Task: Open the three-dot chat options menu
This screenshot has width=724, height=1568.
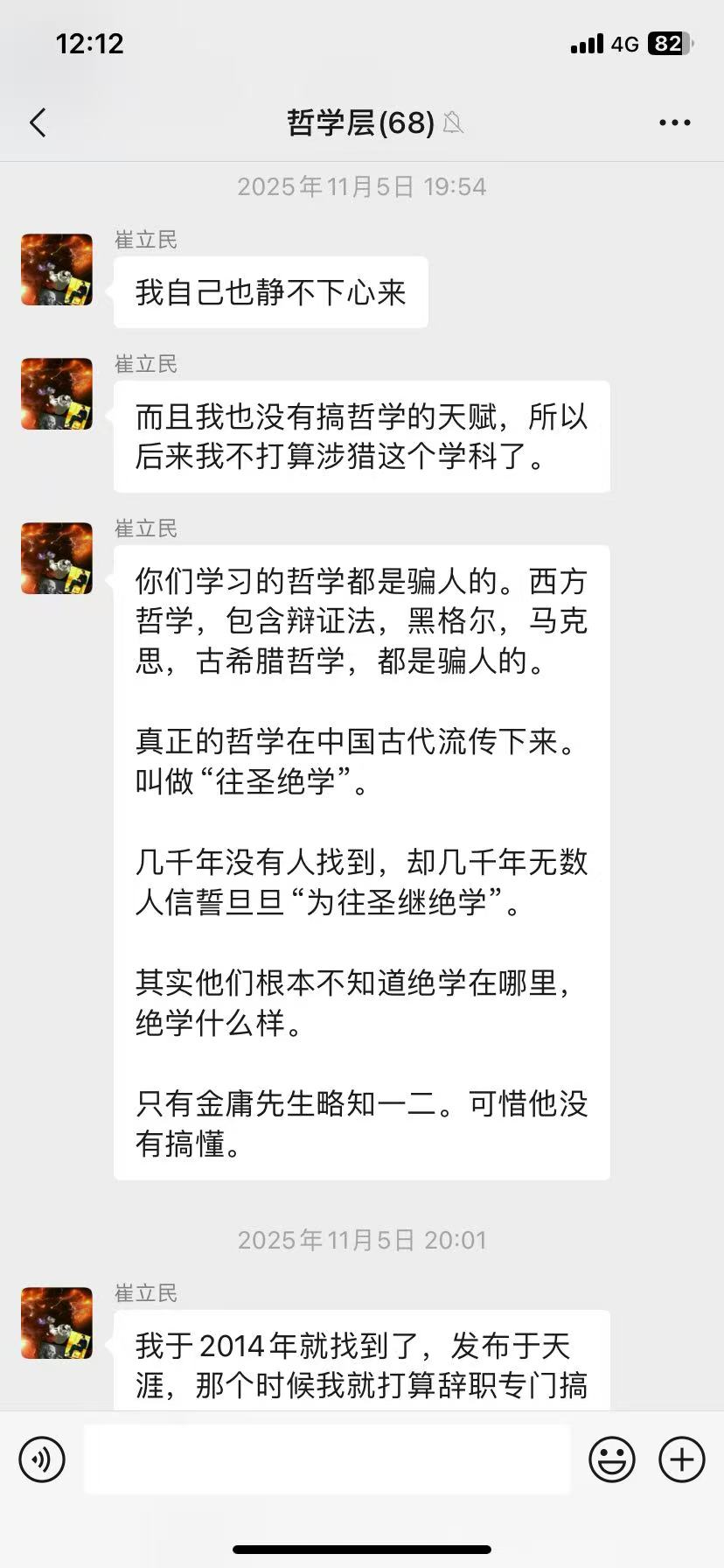Action: [674, 122]
